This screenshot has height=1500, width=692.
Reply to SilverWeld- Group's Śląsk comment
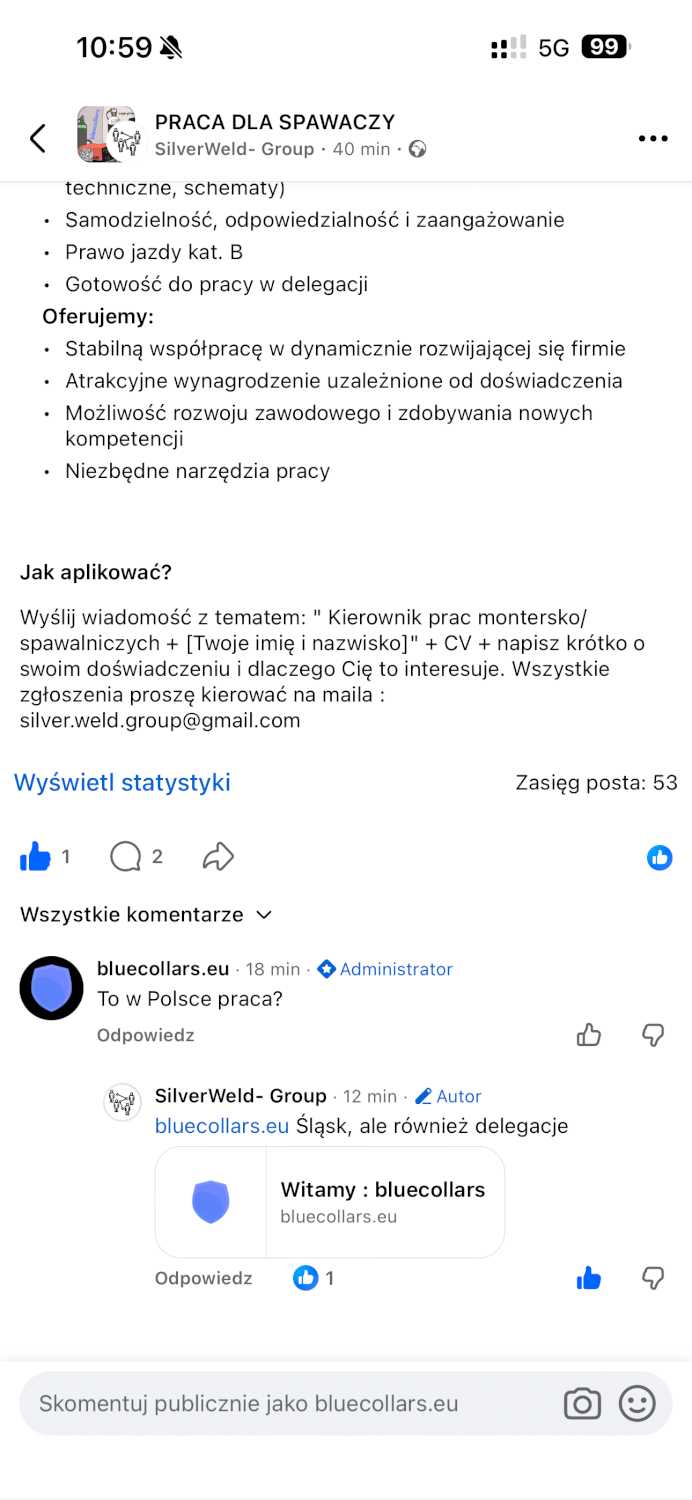(203, 1279)
